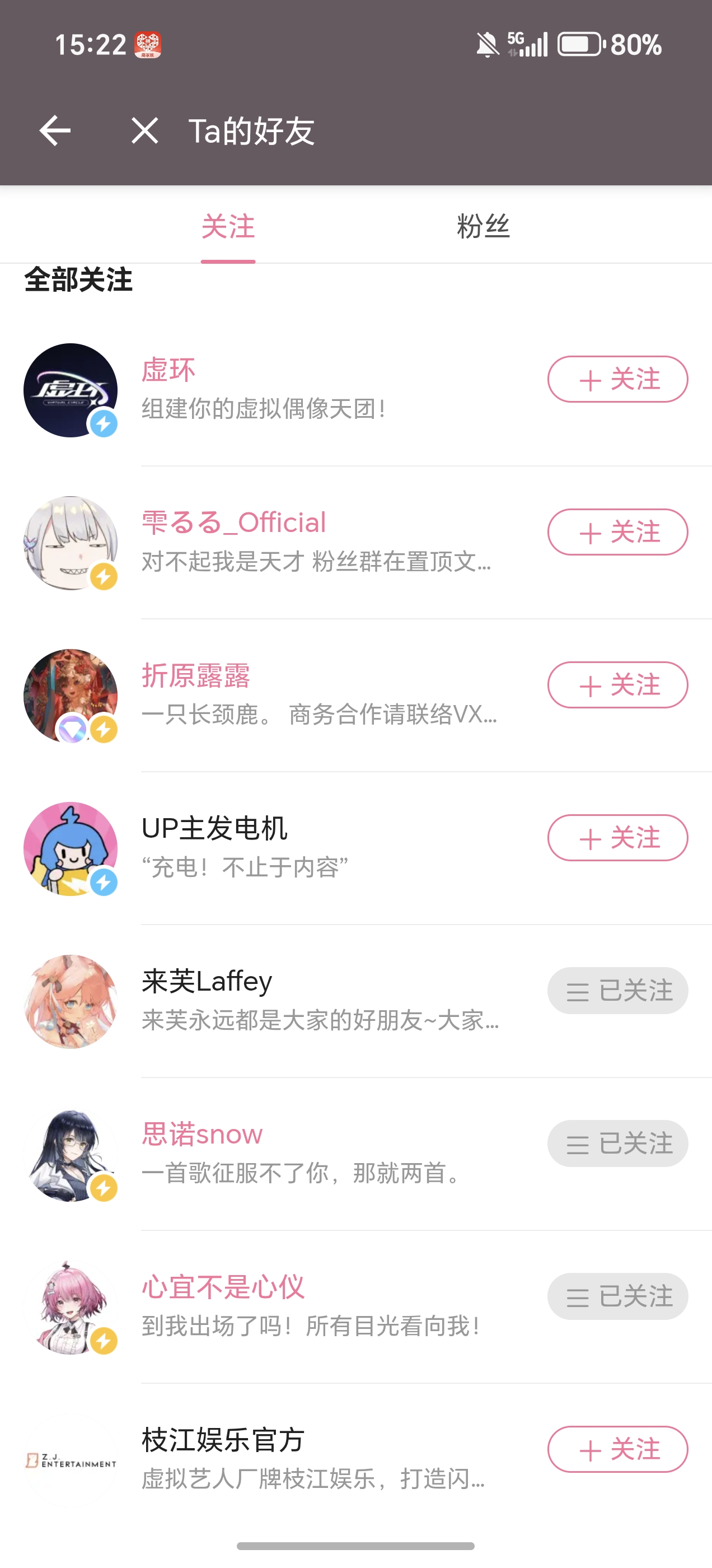Follow 虚环 with the 关注 button

click(617, 379)
